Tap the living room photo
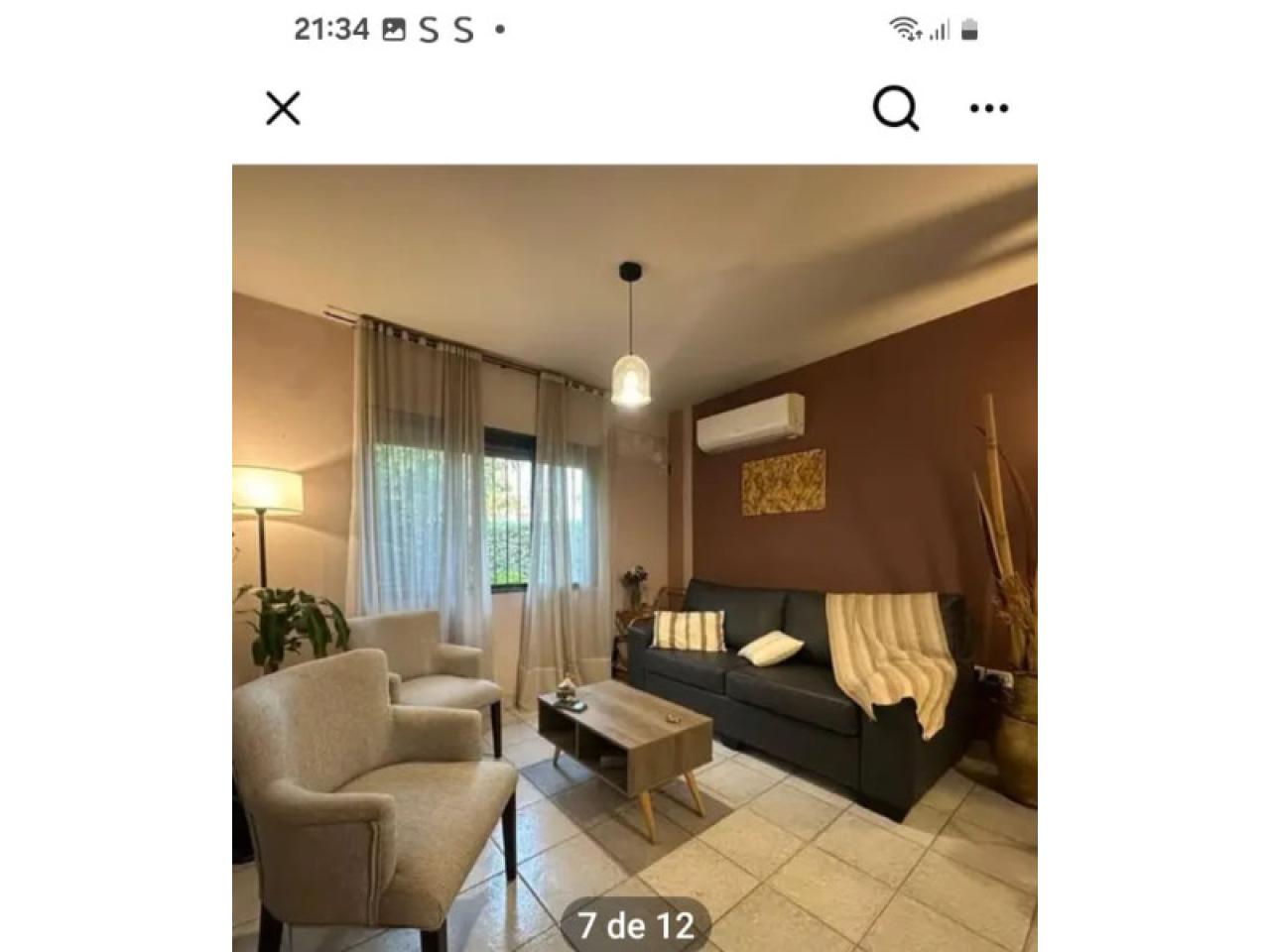This screenshot has height=952, width=1270. [635, 555]
